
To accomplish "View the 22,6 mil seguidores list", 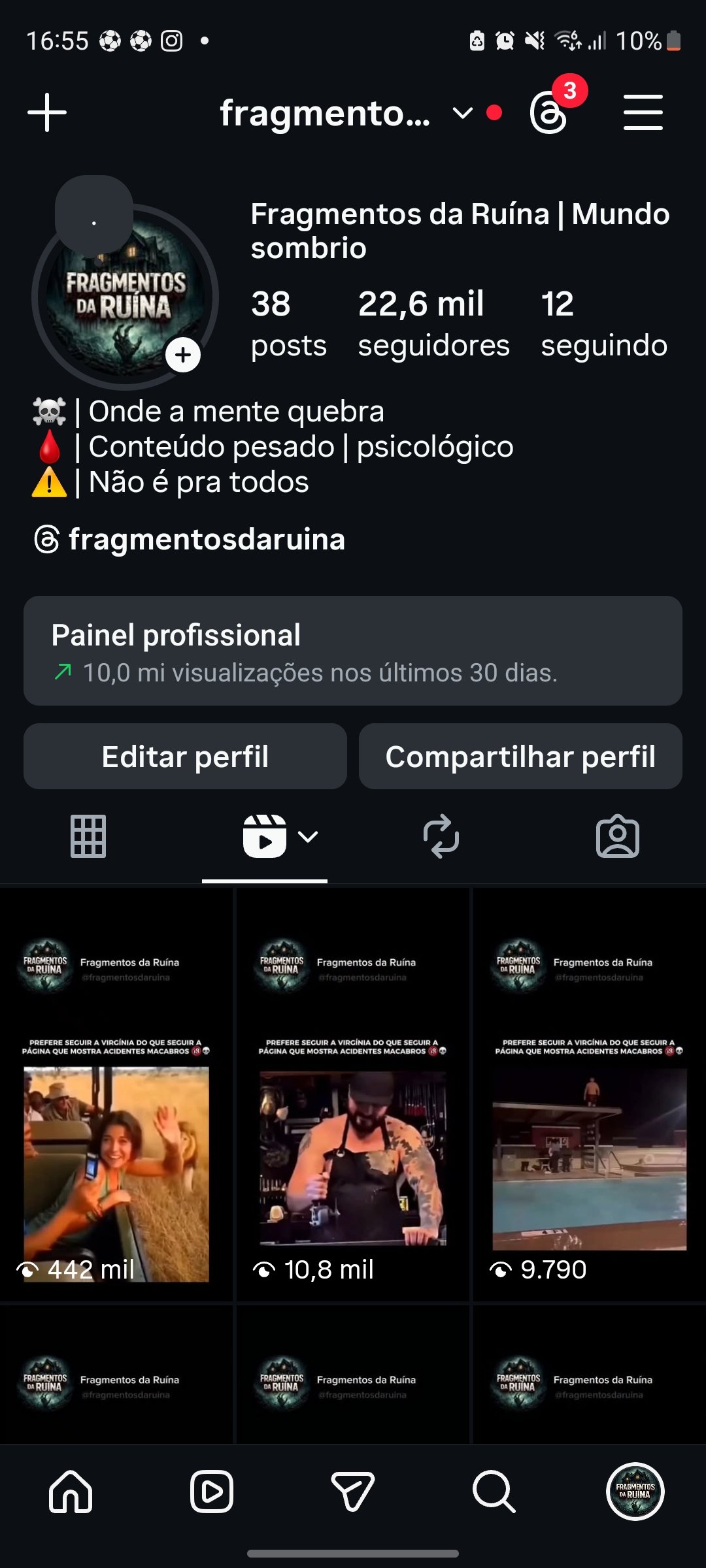I will (433, 323).
